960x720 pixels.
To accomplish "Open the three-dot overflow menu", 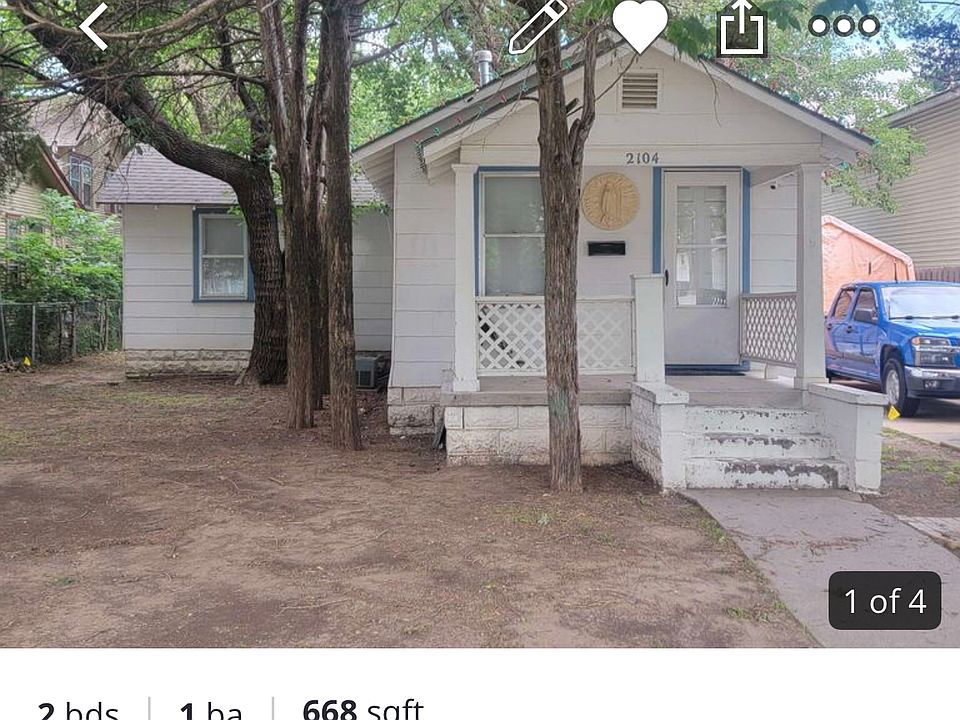I will pyautogui.click(x=844, y=26).
